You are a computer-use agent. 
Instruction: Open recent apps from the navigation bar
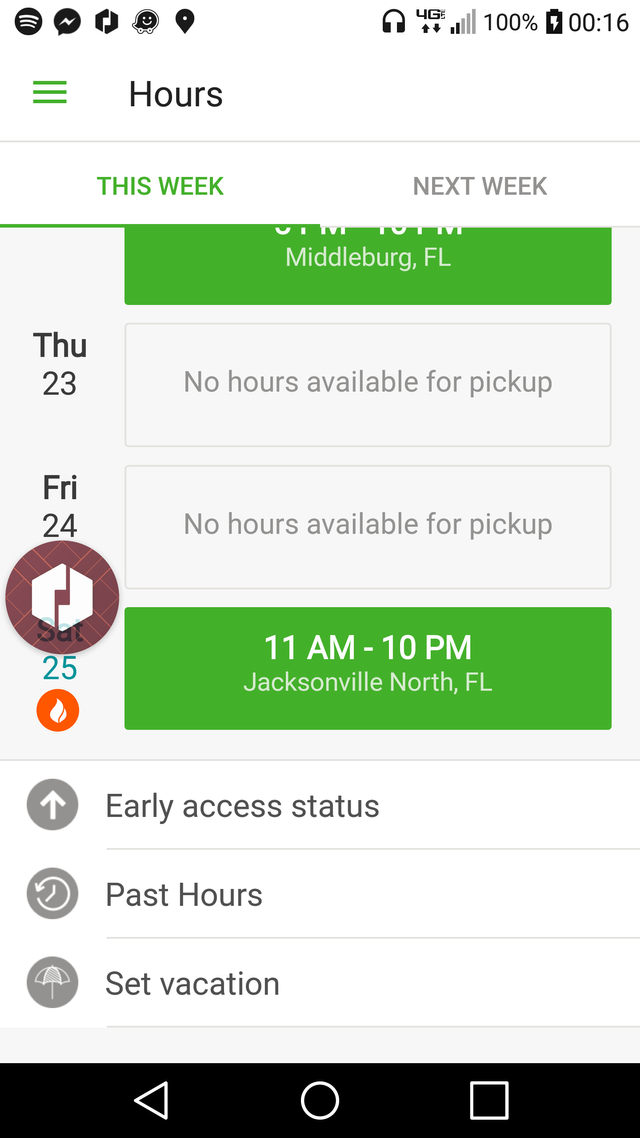[488, 1100]
